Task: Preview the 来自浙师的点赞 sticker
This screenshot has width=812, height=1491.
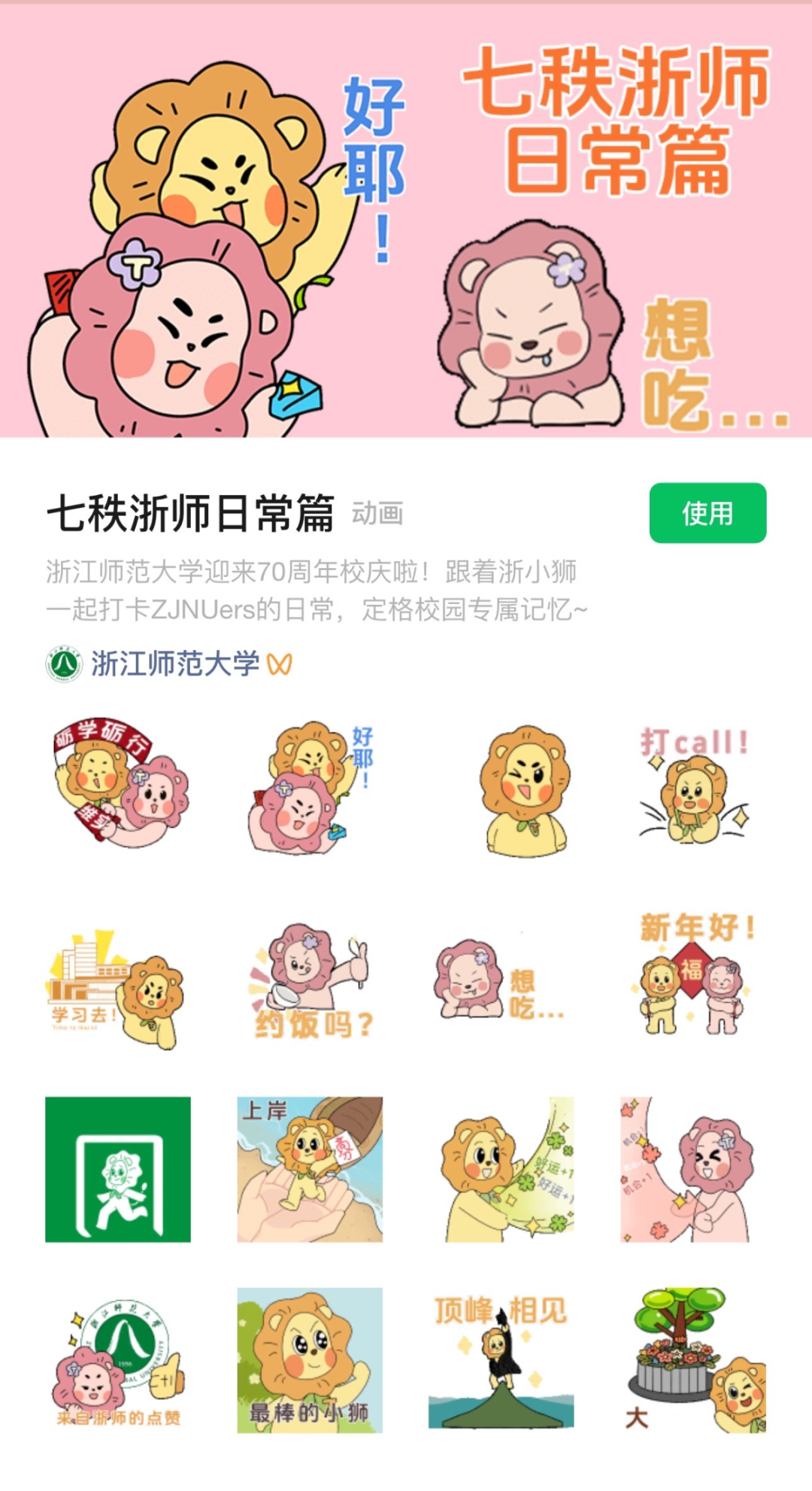Action: [118, 1360]
